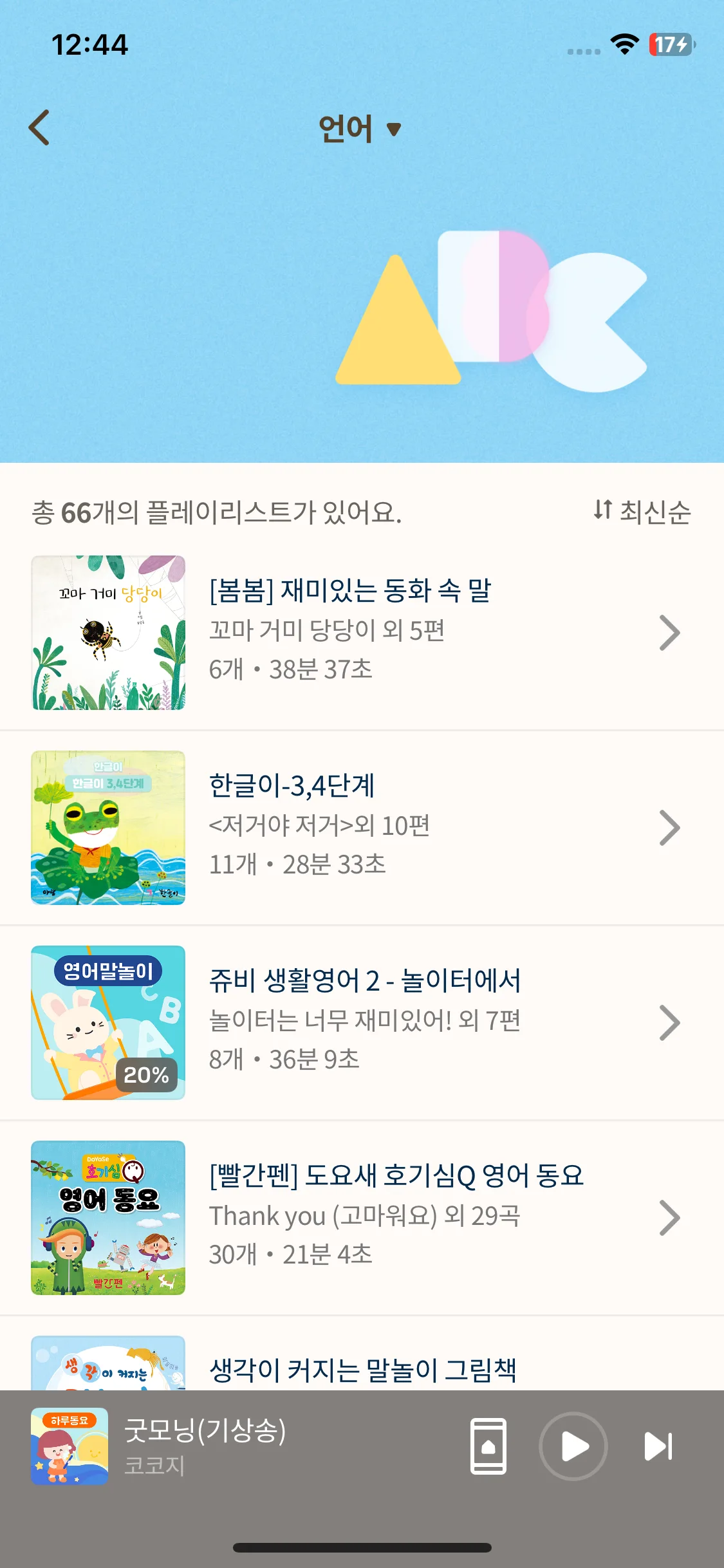Open the 언어 category dropdown
The height and width of the screenshot is (1568, 724).
point(360,129)
